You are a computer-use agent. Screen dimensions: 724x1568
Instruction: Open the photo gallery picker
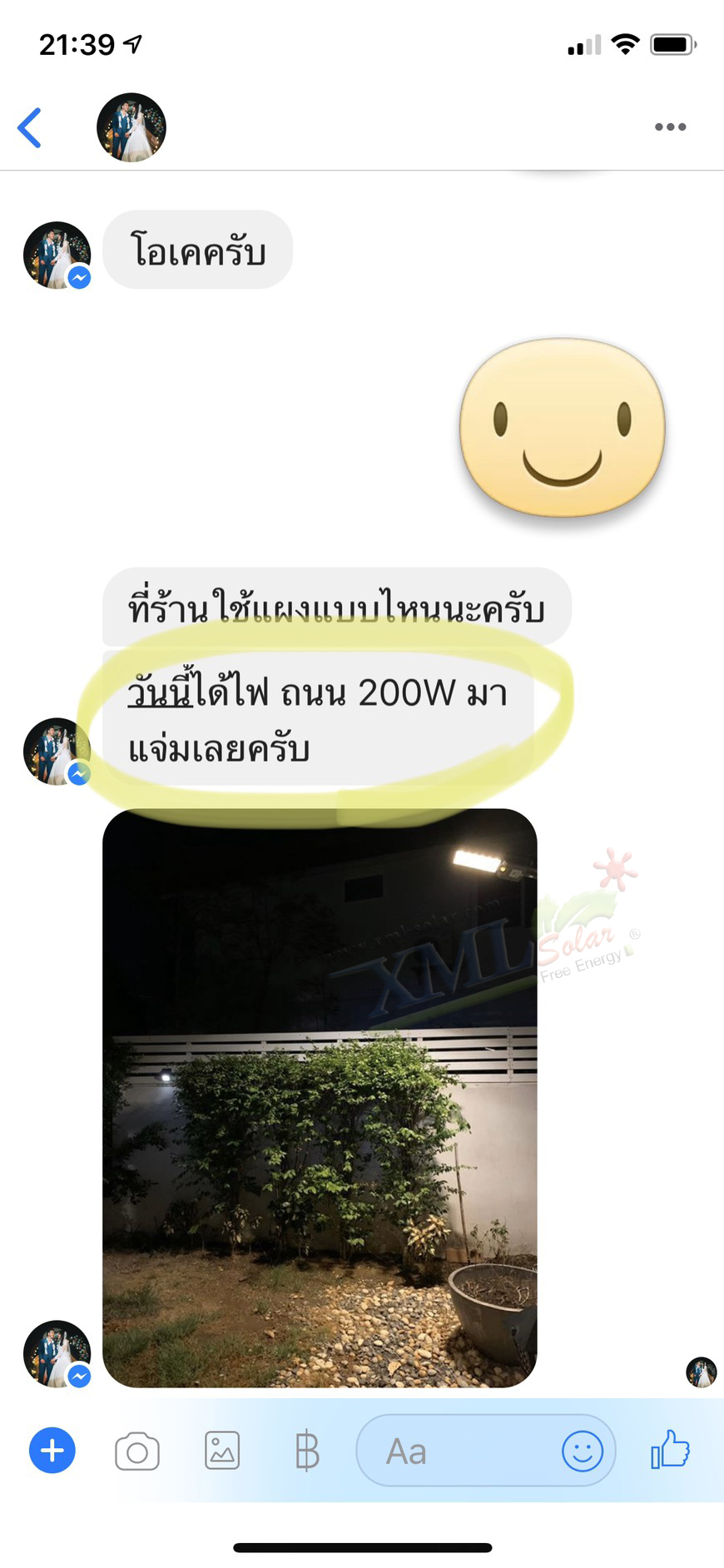[222, 1451]
